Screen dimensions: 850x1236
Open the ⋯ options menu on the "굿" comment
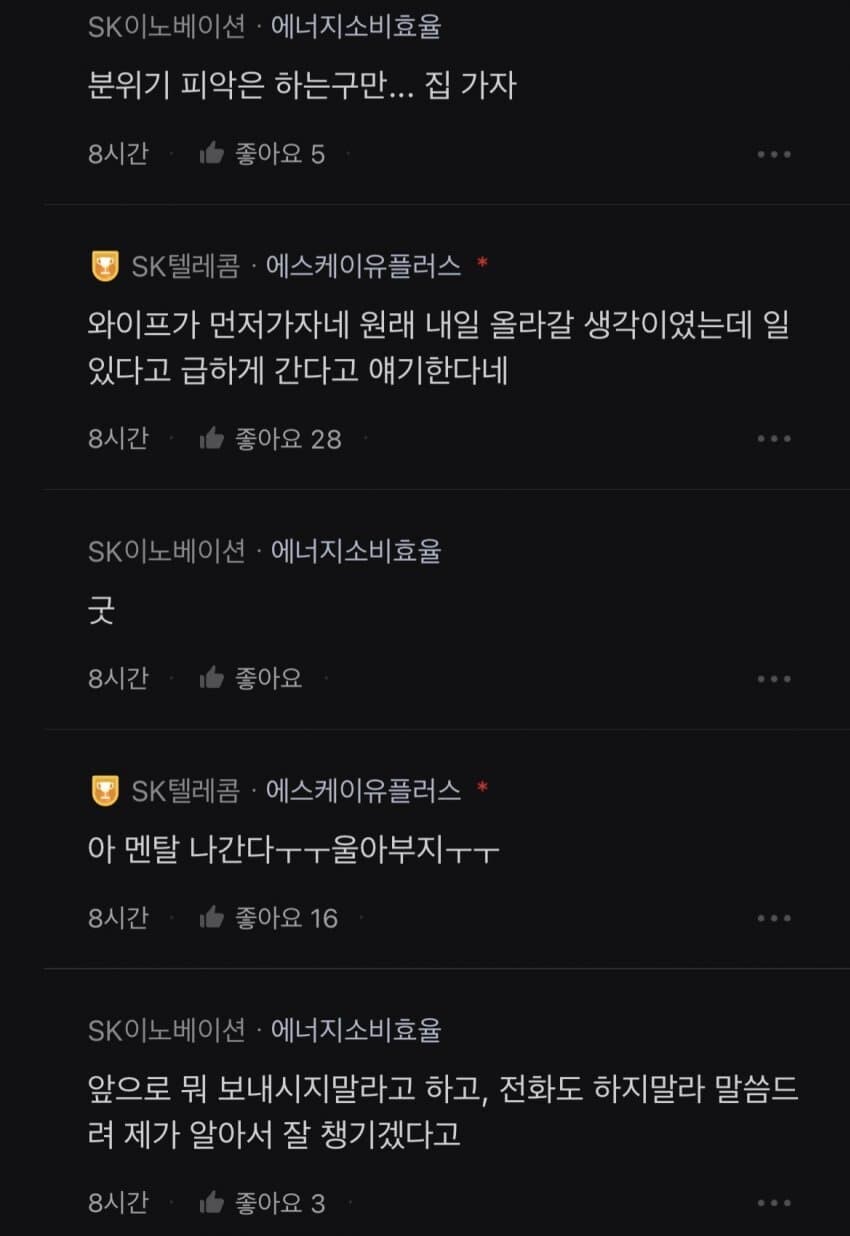(773, 677)
